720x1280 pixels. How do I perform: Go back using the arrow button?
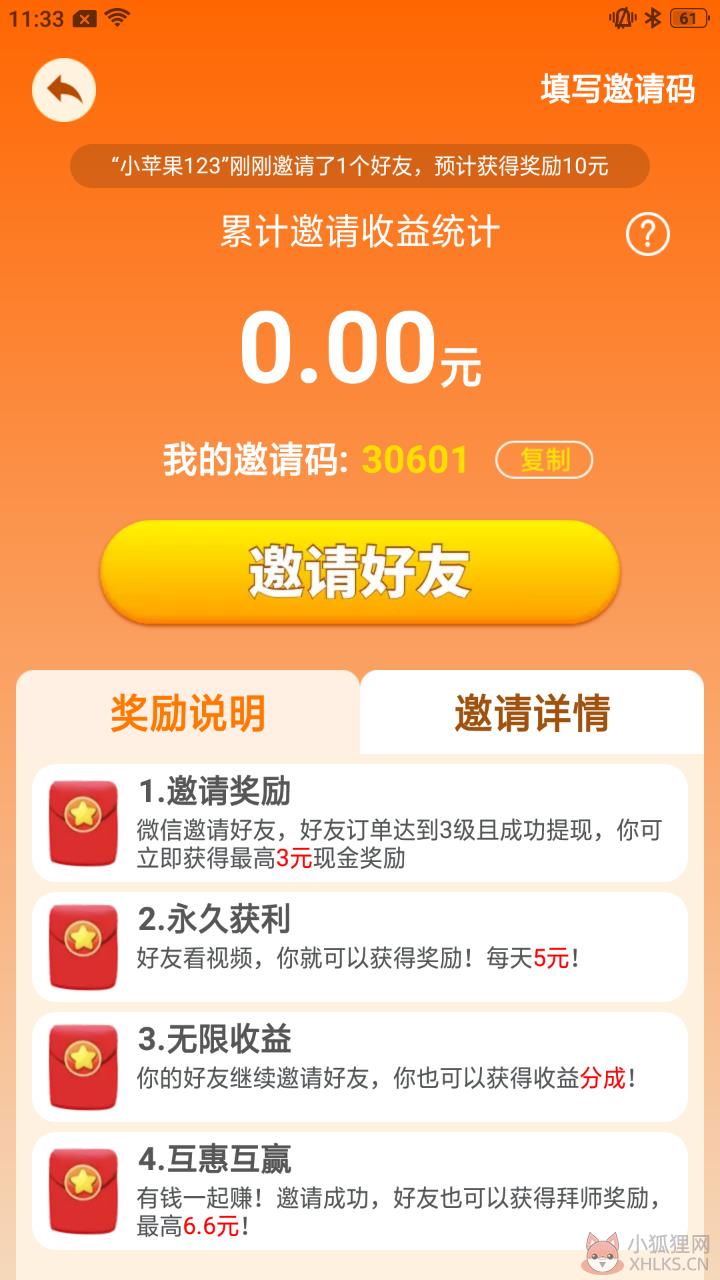(x=64, y=91)
